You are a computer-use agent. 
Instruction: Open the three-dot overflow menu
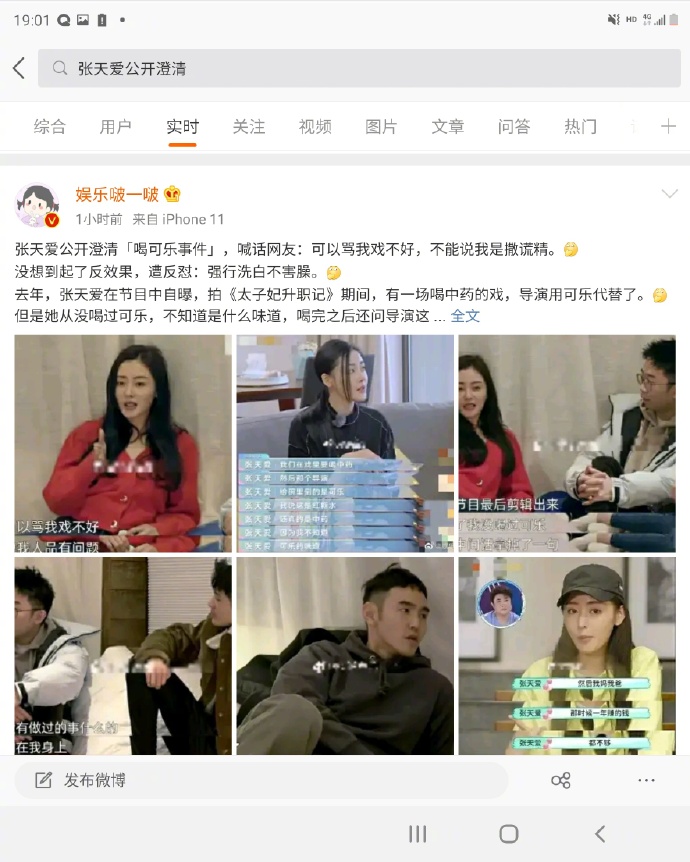(646, 780)
